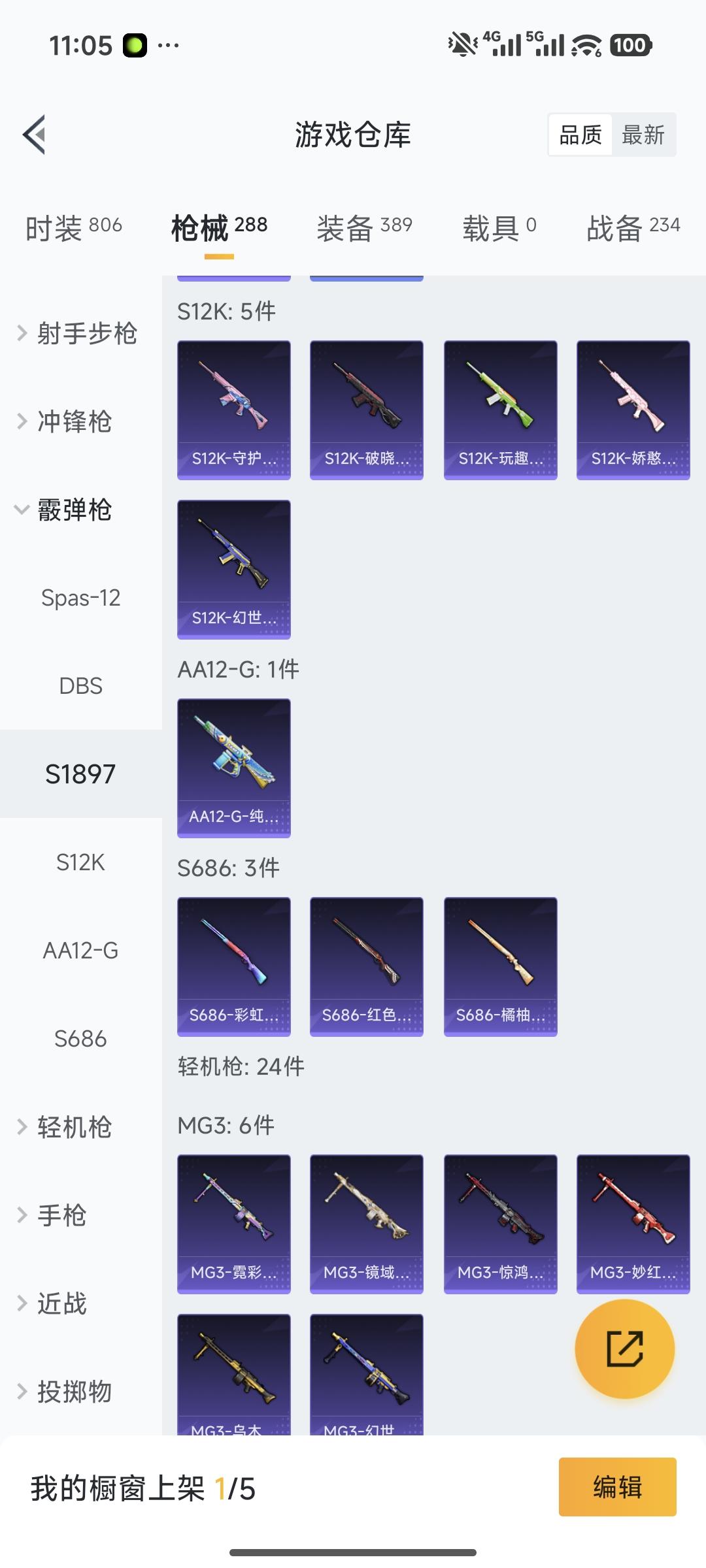Select Spas-12 in the sidebar
Image resolution: width=706 pixels, height=1568 pixels.
[x=80, y=598]
